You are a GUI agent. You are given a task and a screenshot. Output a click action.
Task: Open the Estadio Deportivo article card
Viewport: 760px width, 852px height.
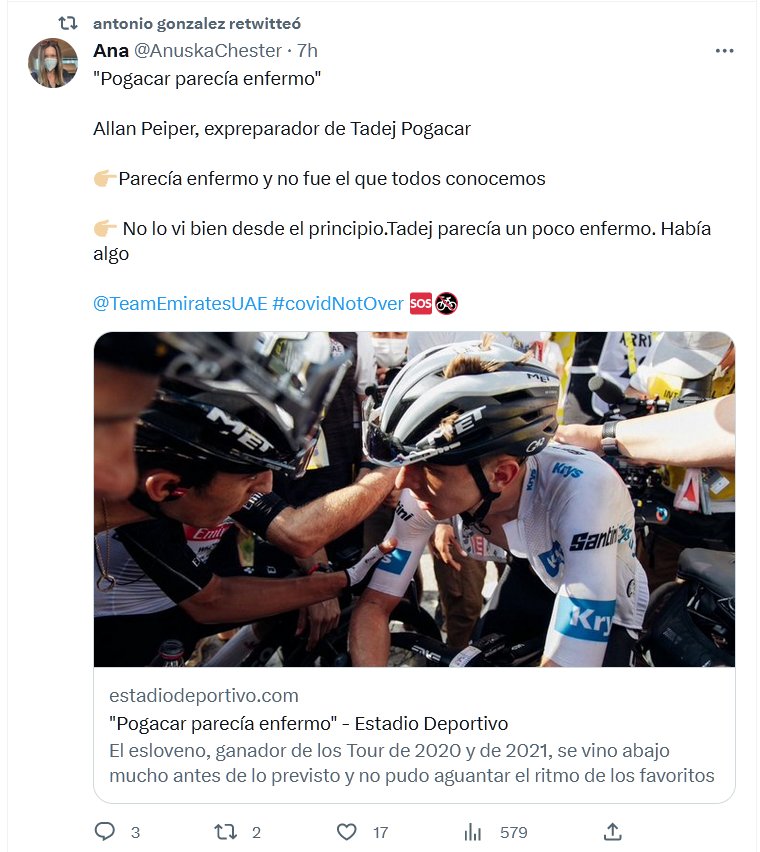414,565
